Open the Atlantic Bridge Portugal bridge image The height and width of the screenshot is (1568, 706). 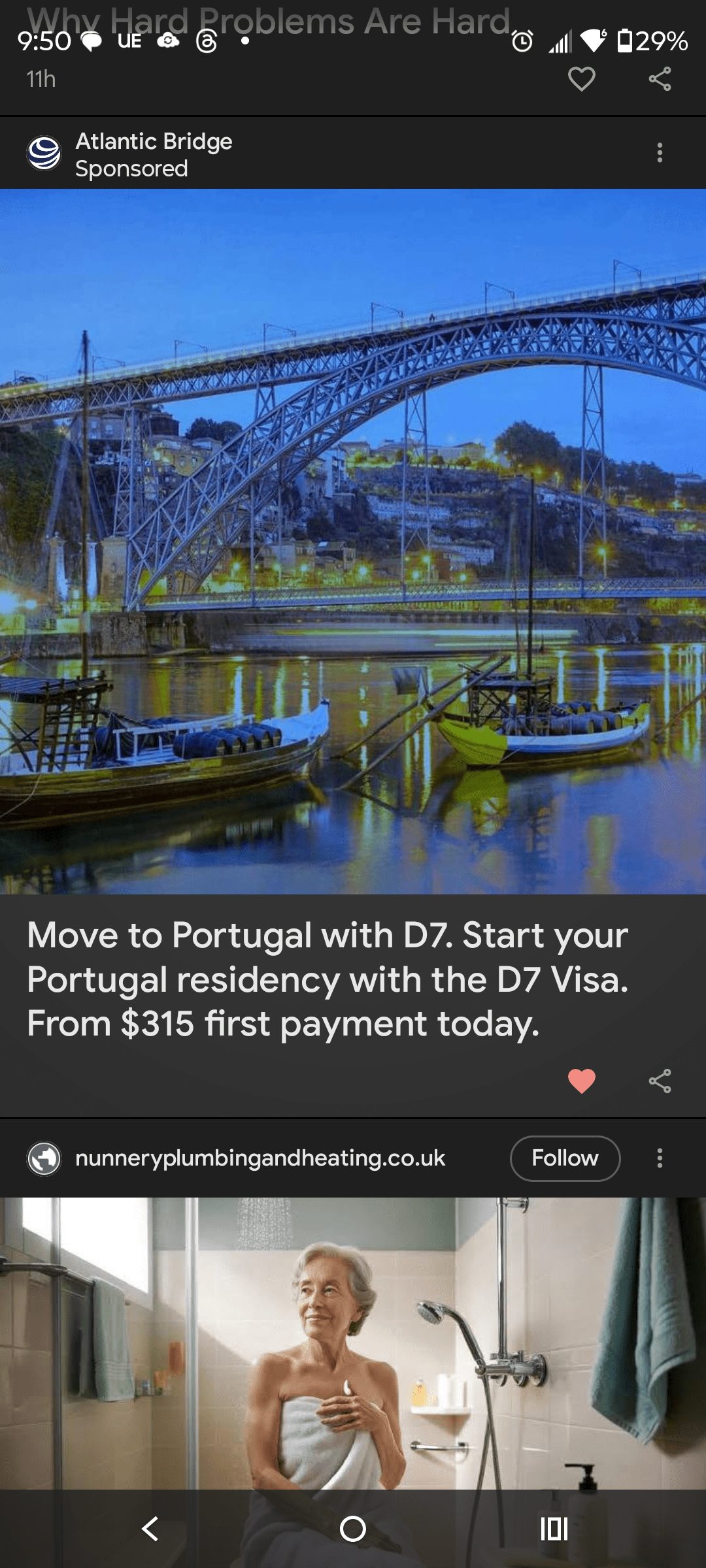click(x=353, y=541)
